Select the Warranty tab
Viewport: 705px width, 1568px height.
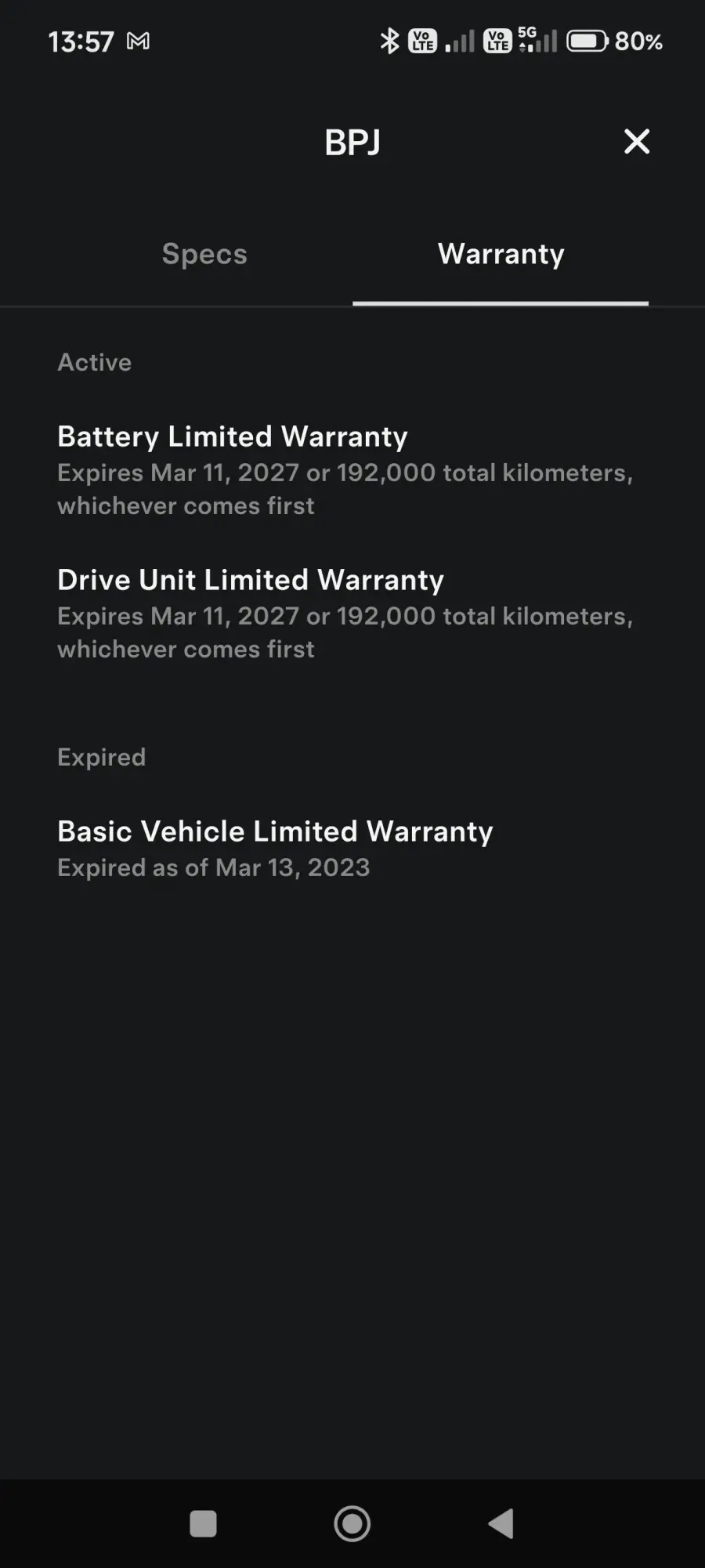click(x=501, y=254)
